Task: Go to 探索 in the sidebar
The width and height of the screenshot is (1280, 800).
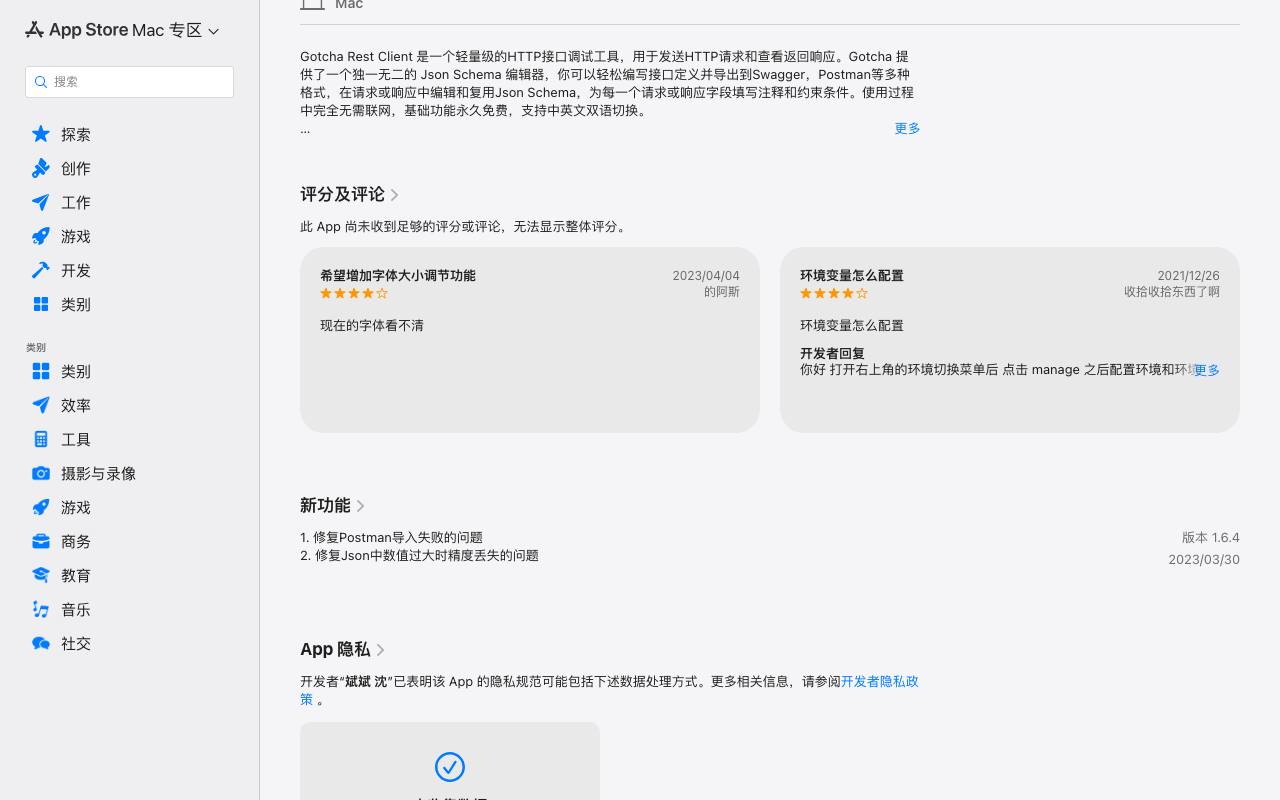Action: (x=61, y=134)
